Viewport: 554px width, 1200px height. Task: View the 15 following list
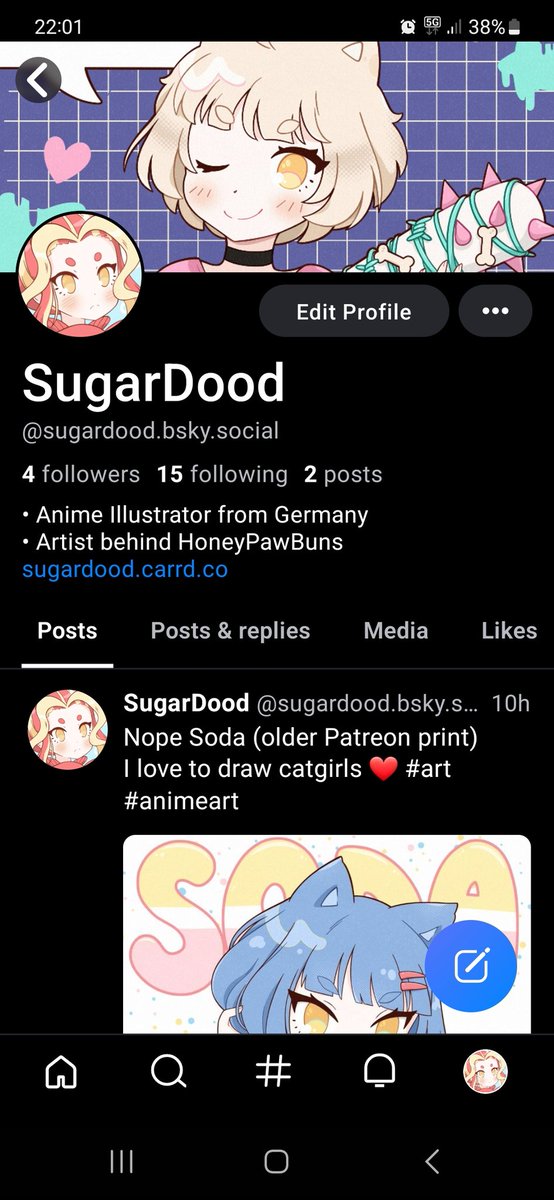point(222,474)
